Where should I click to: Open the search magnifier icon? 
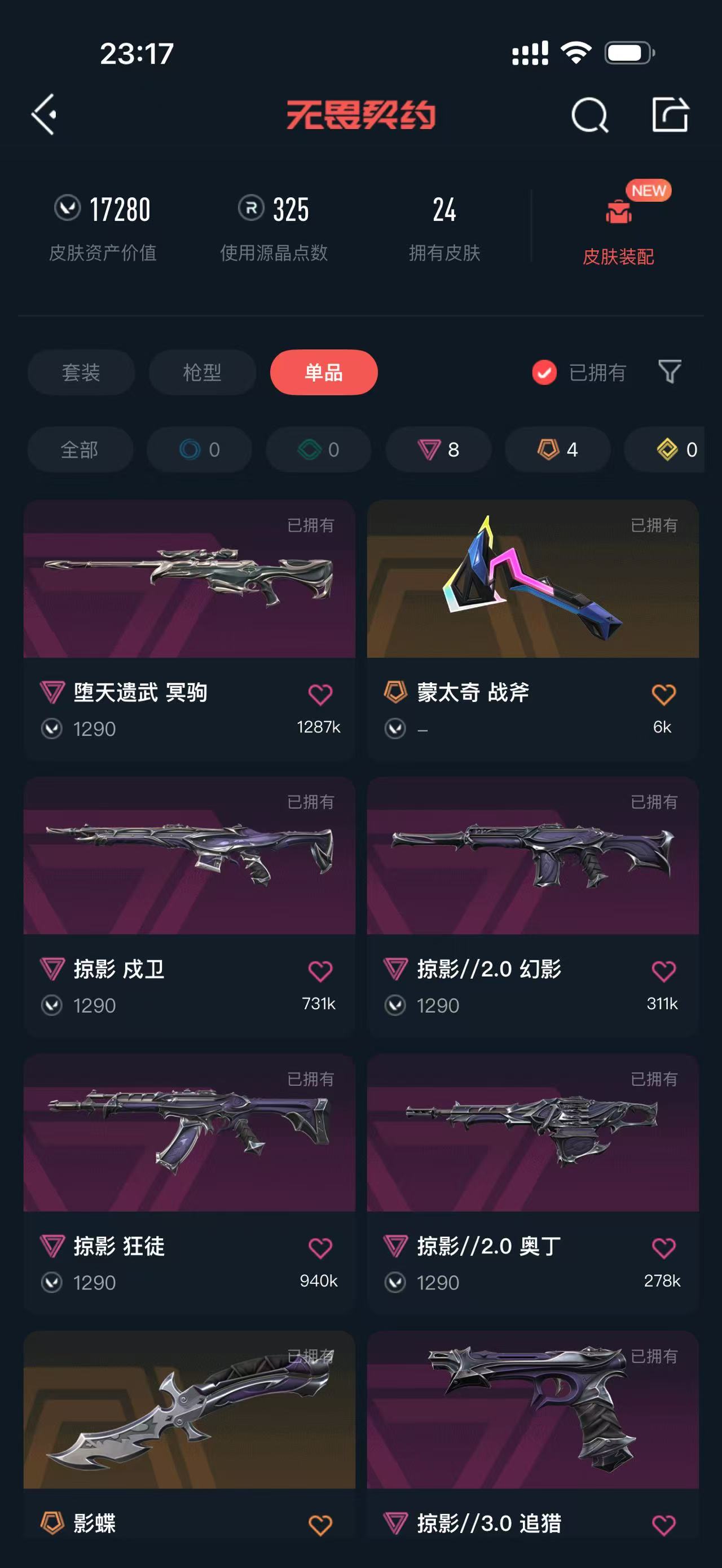coord(589,115)
